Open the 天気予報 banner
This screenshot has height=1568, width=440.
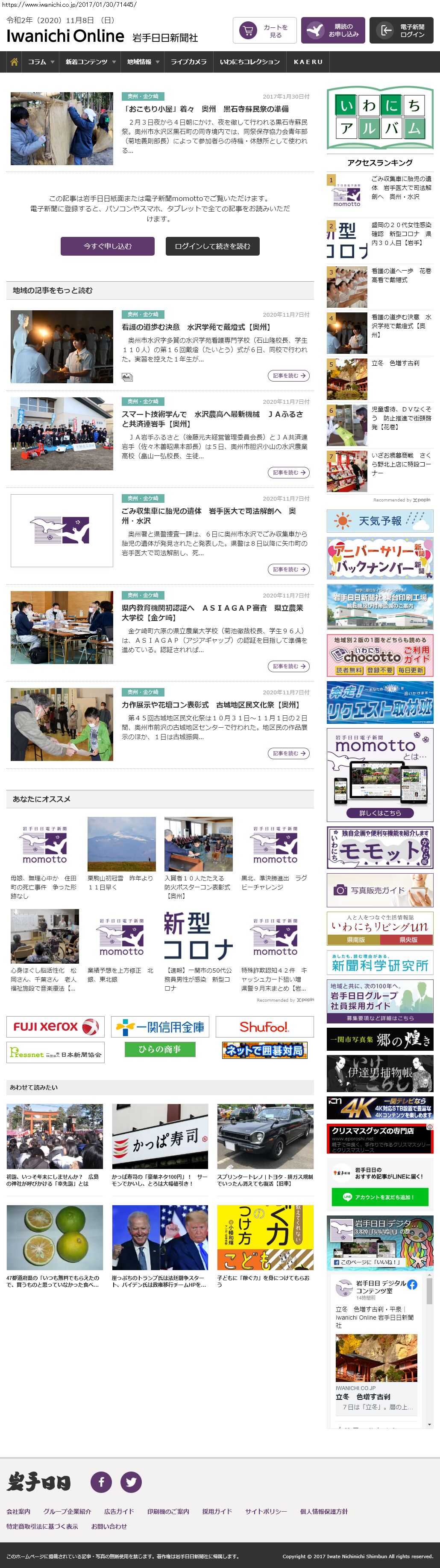380,521
